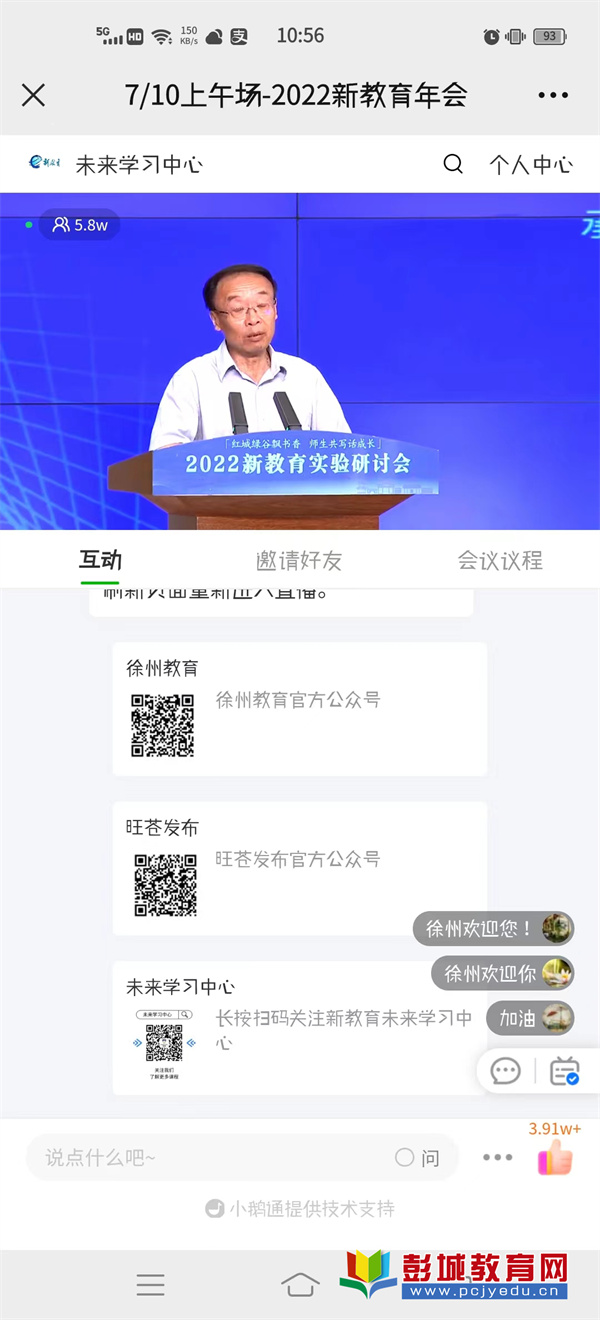Open the 旺苍发布 official account card
This screenshot has width=600, height=1320.
tap(299, 868)
